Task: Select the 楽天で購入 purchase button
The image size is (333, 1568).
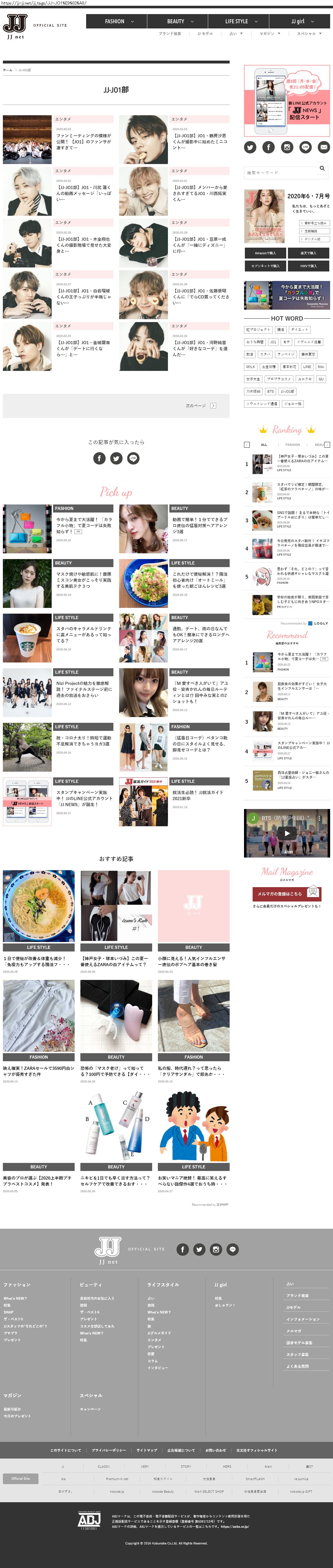Action: (x=308, y=253)
